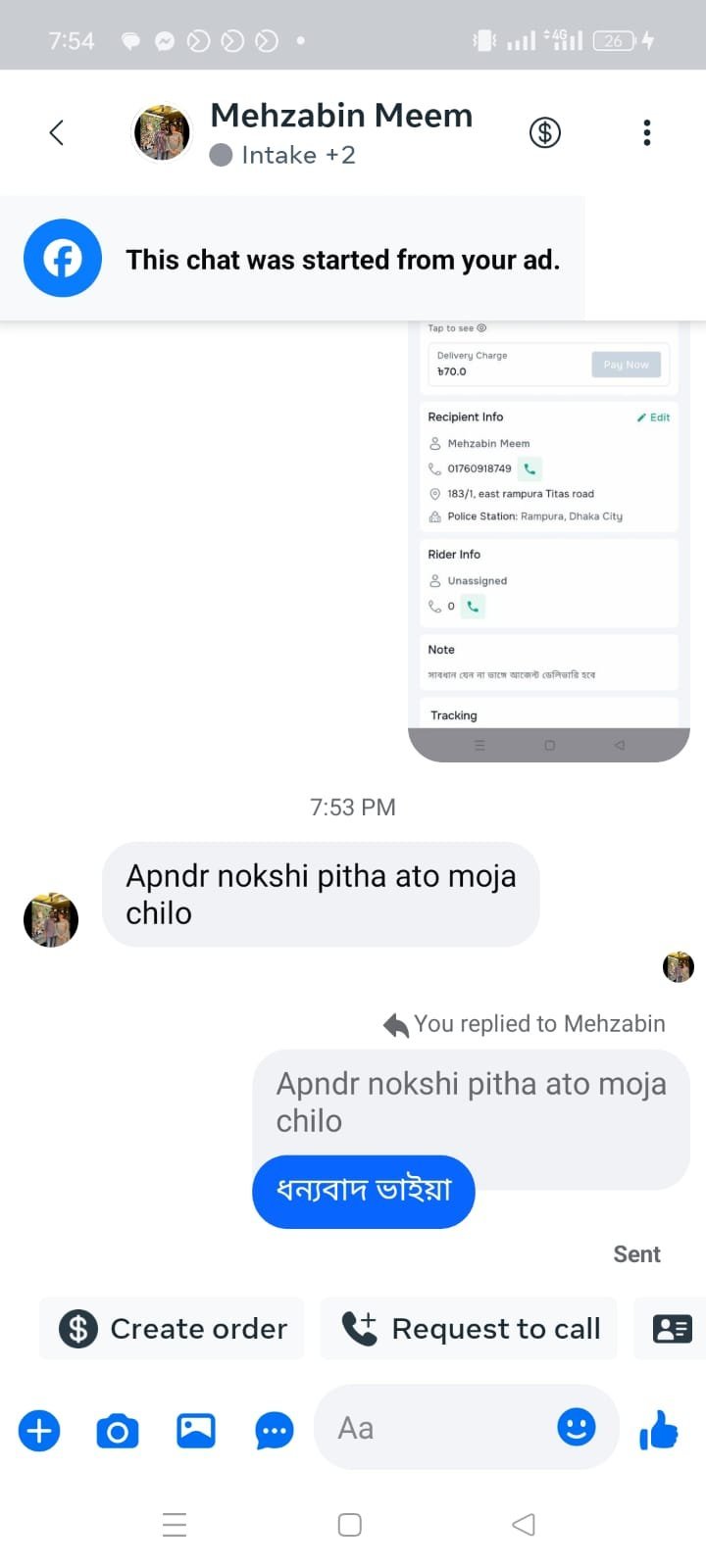Image resolution: width=706 pixels, height=1568 pixels.
Task: Launch the camera from the chat bar
Action: coord(117,1431)
